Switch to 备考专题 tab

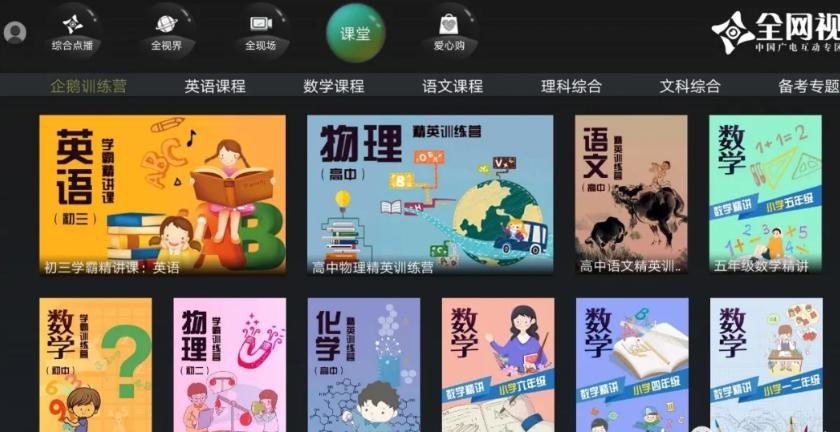click(x=808, y=86)
